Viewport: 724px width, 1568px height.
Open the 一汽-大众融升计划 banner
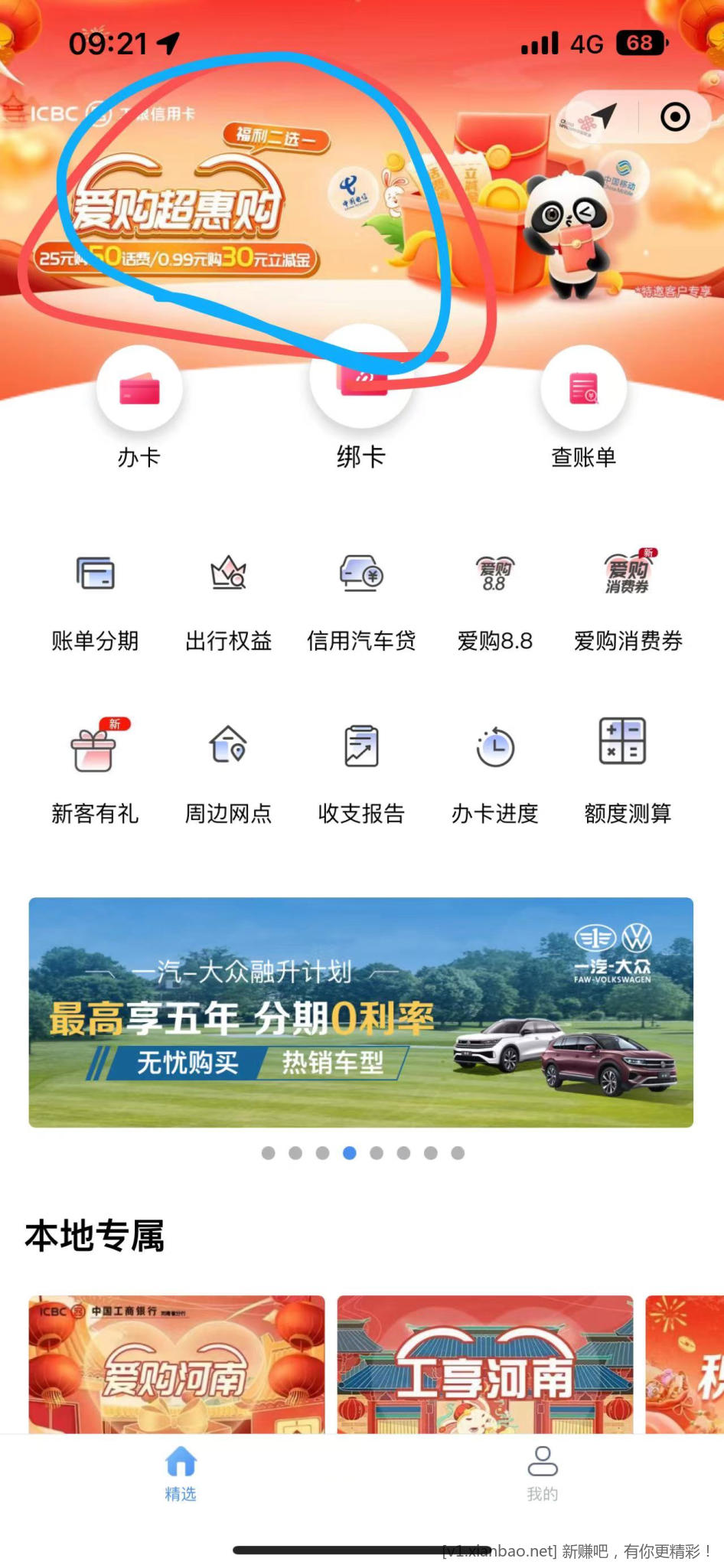[361, 1012]
